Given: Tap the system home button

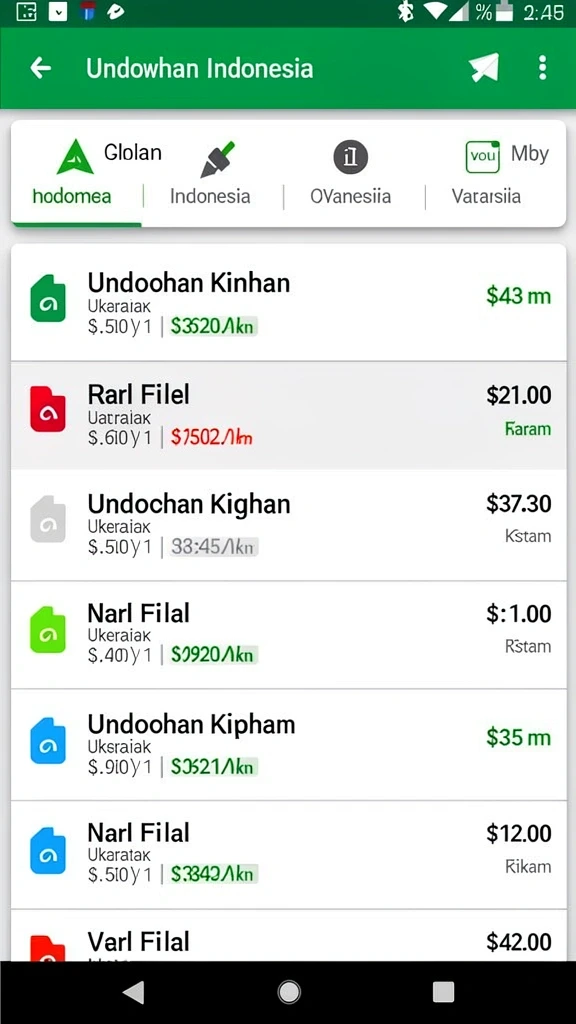Looking at the screenshot, I should click(289, 992).
